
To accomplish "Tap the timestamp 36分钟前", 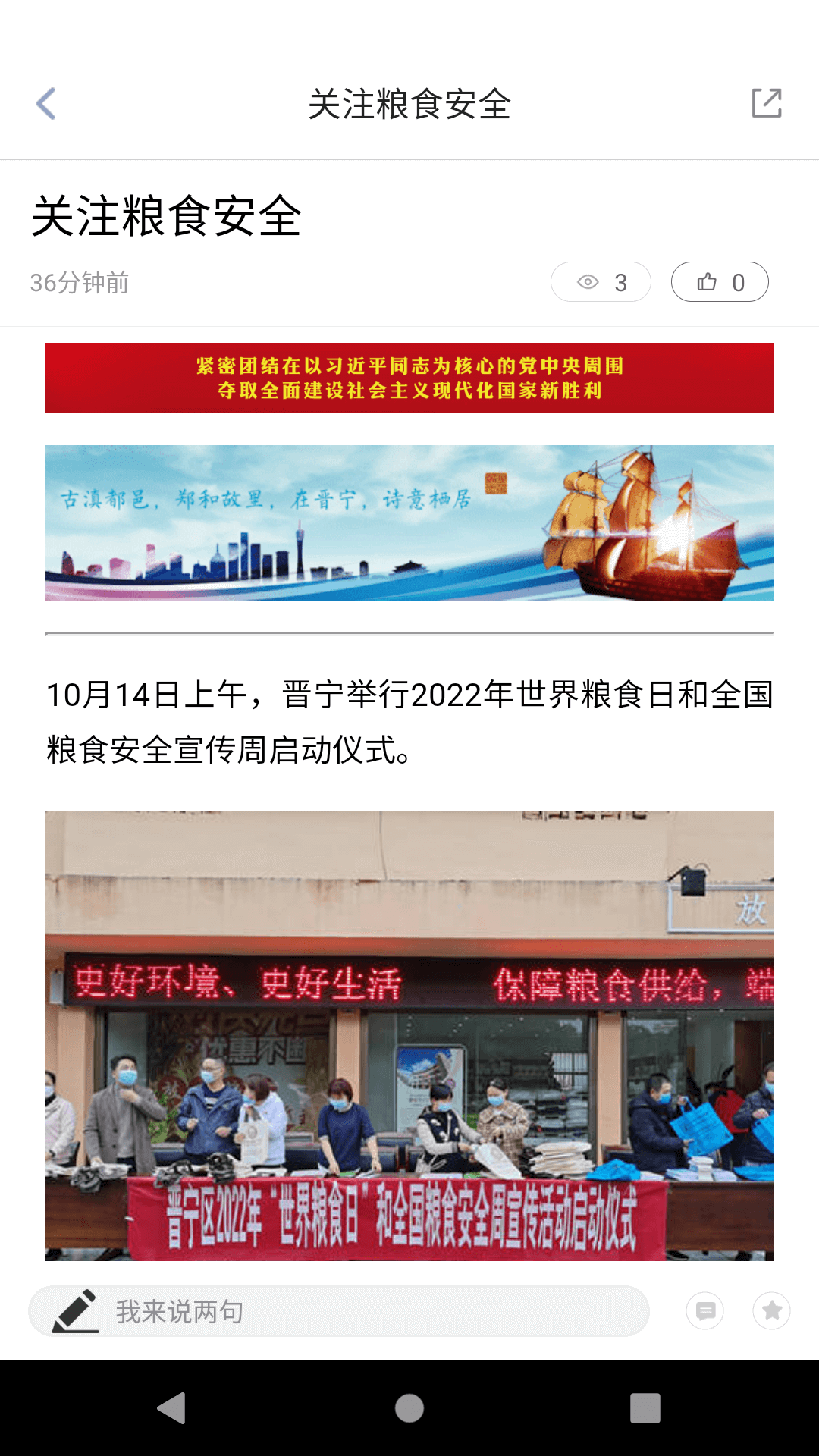I will click(80, 283).
